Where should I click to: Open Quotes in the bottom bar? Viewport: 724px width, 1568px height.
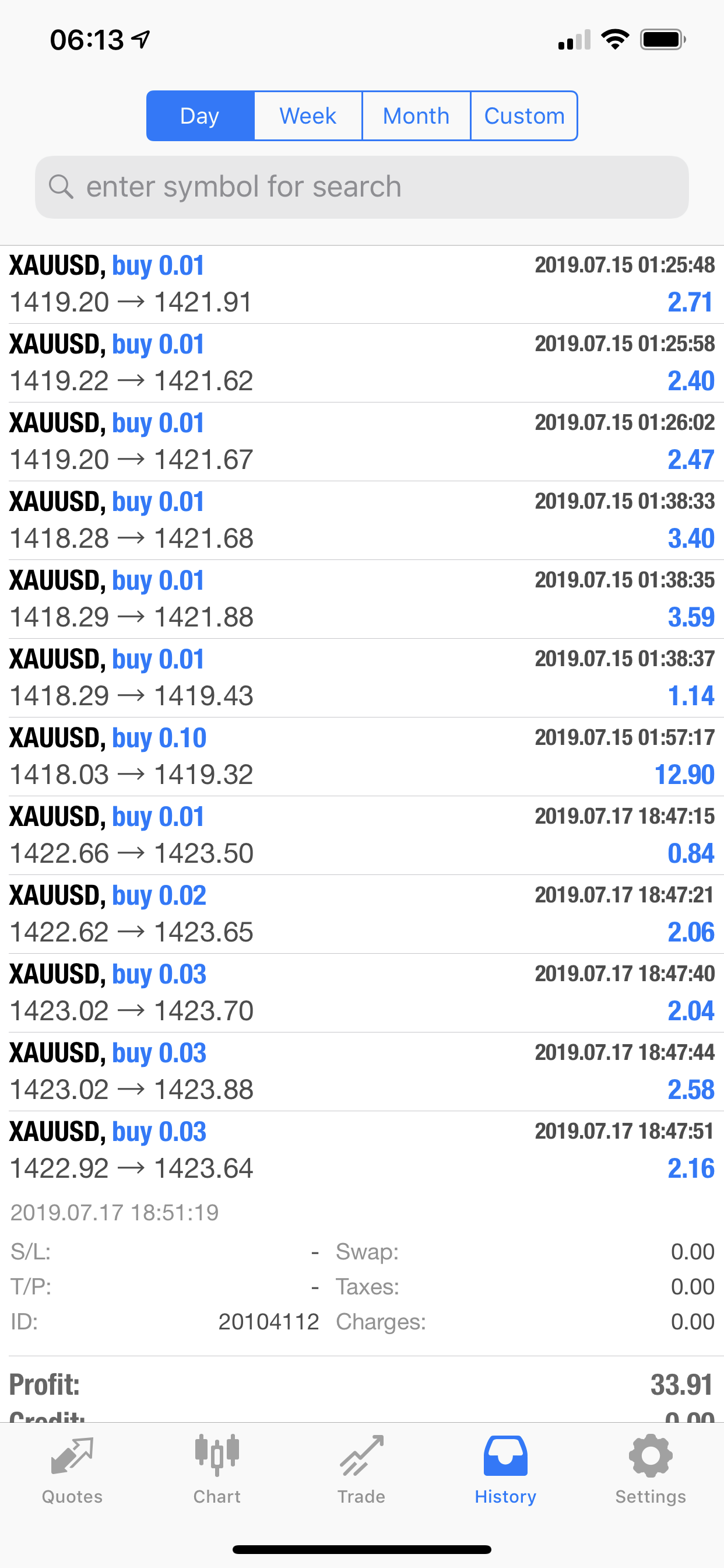pos(72,1470)
